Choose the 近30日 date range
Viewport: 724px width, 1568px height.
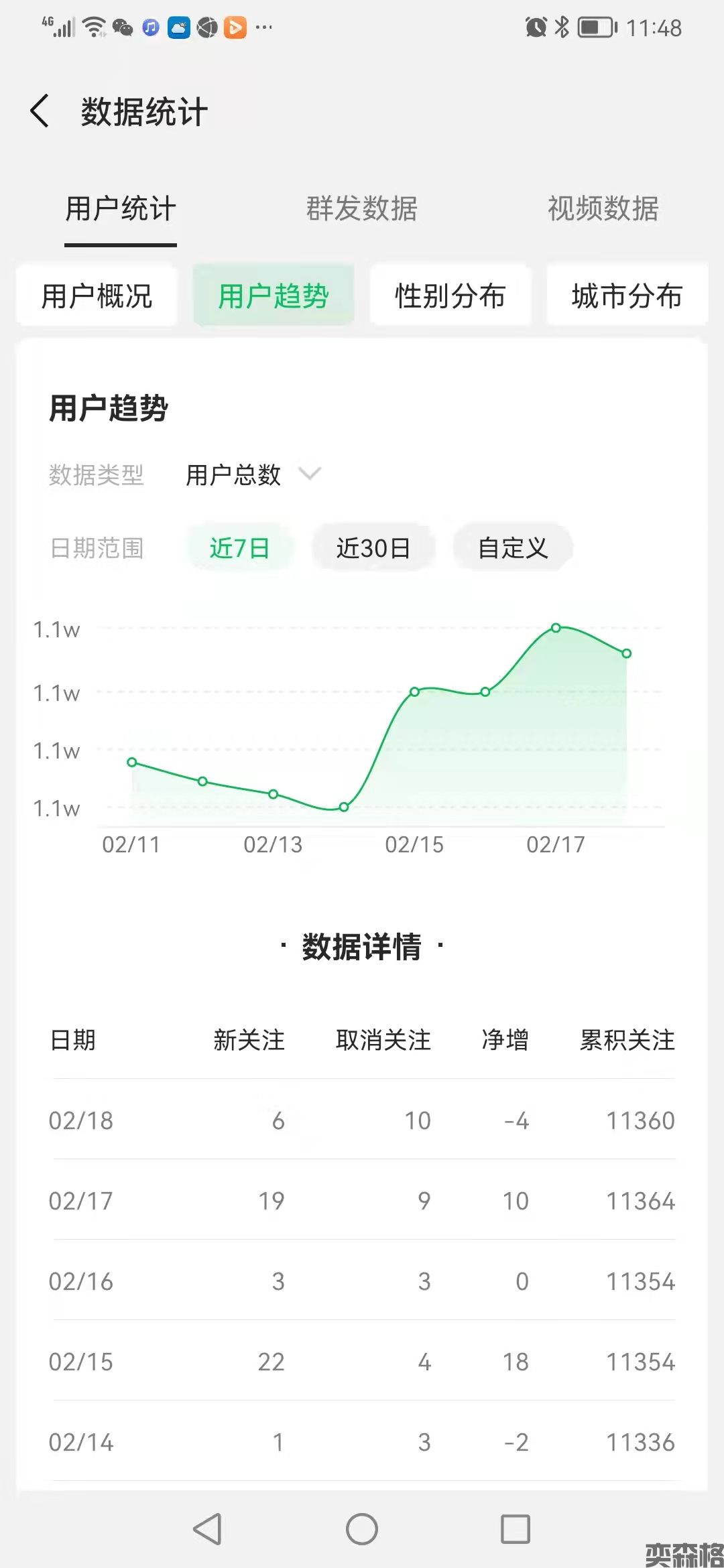[x=373, y=548]
